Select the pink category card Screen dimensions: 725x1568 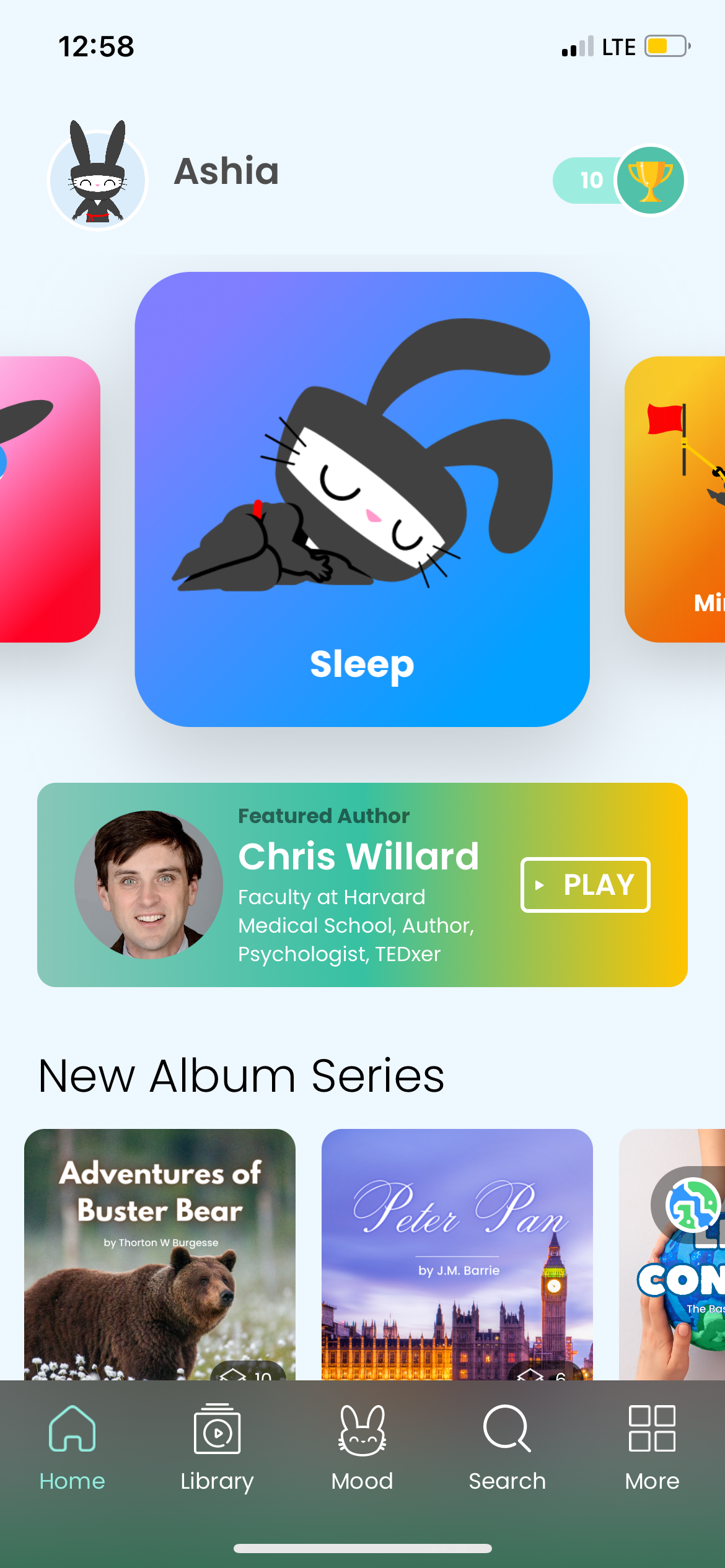click(x=48, y=499)
